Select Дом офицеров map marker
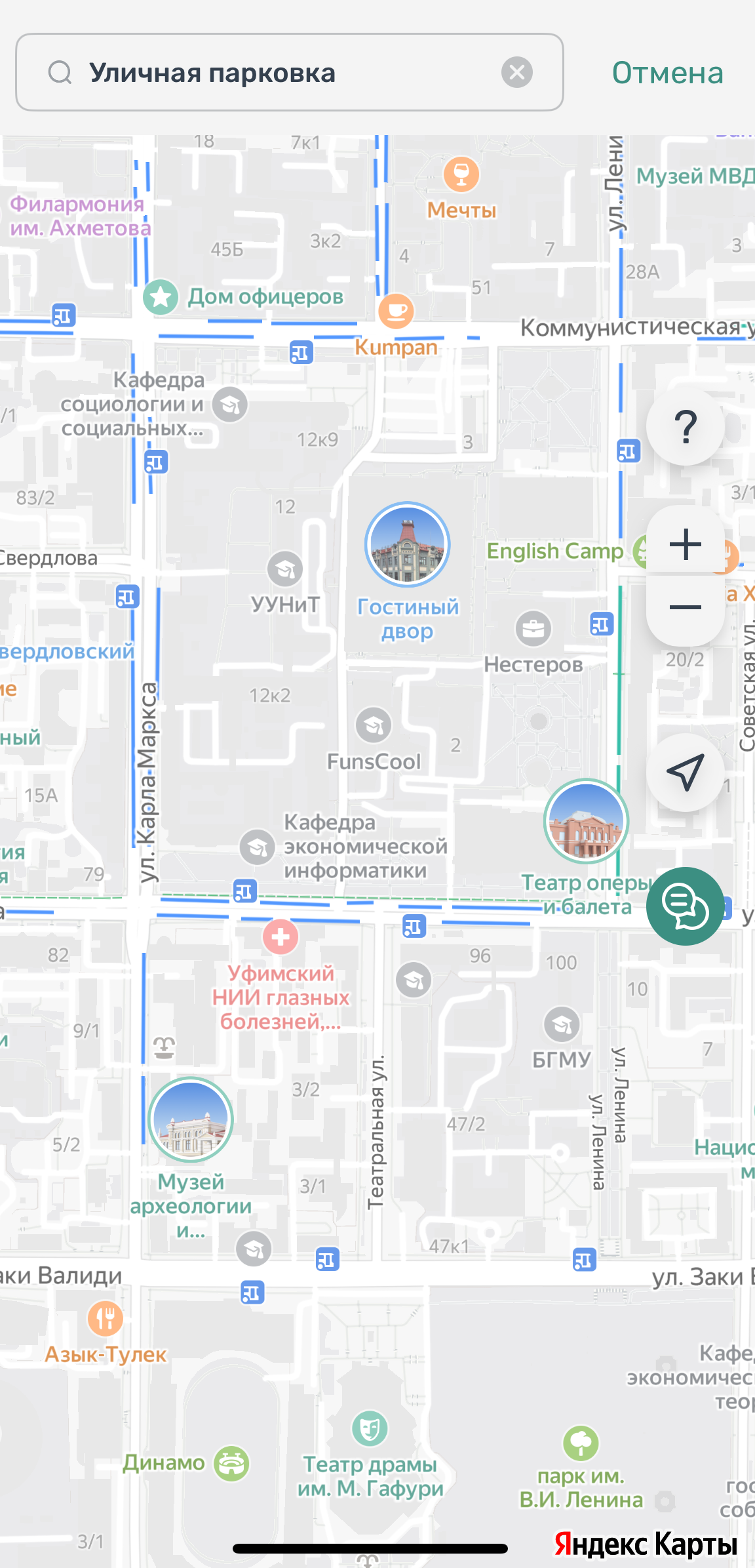The width and height of the screenshot is (755, 1568). tap(161, 297)
